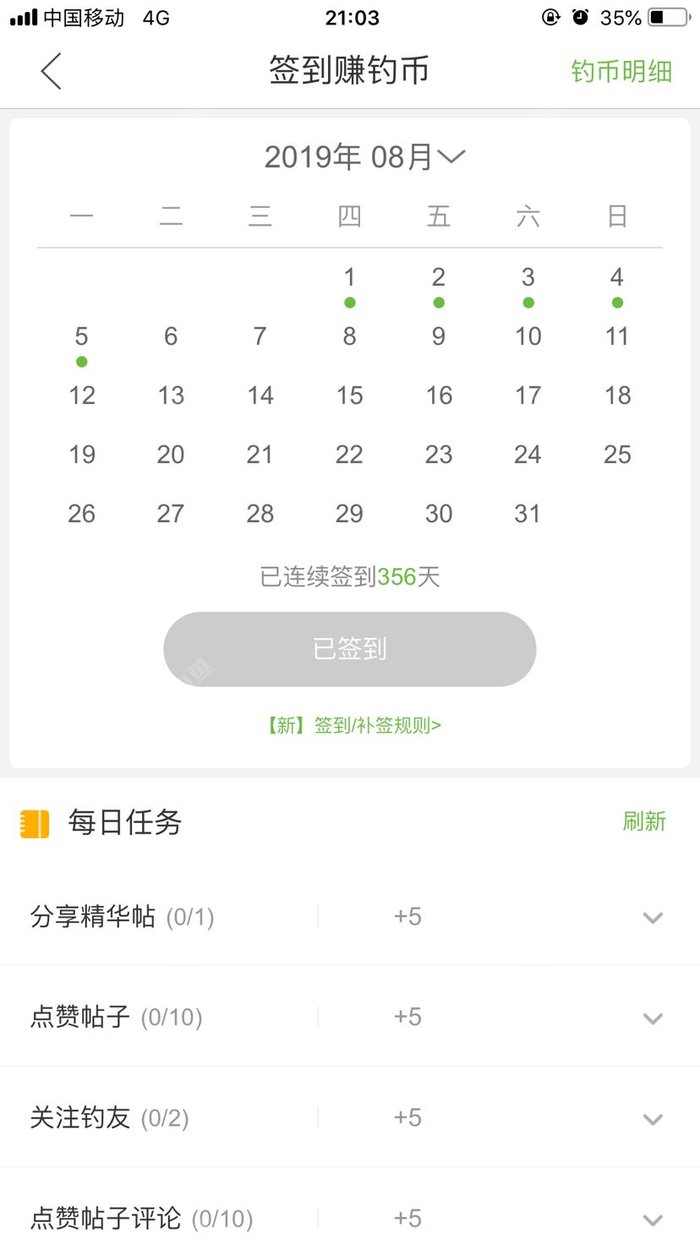Open 钓币明细 coin details

[621, 72]
